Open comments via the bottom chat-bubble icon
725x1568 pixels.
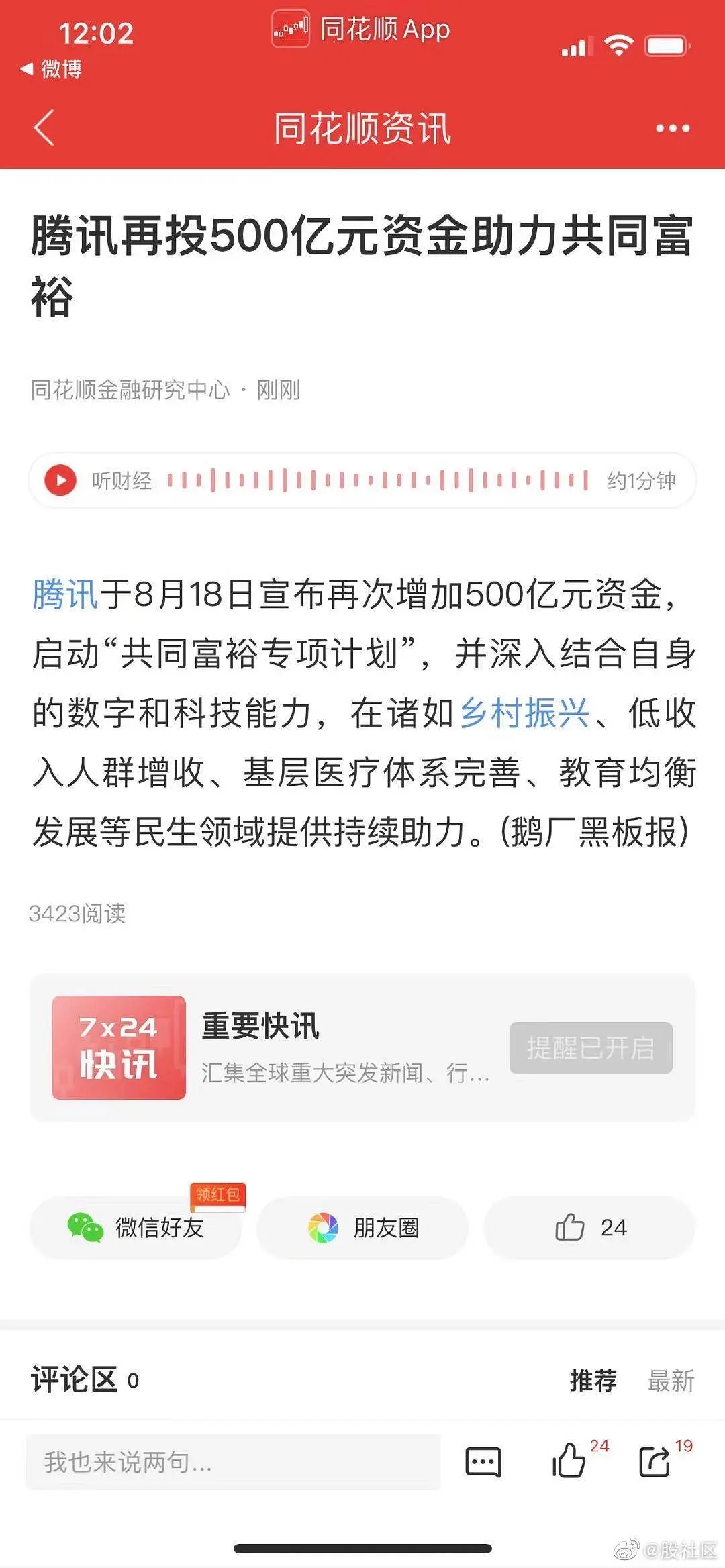tap(483, 1462)
